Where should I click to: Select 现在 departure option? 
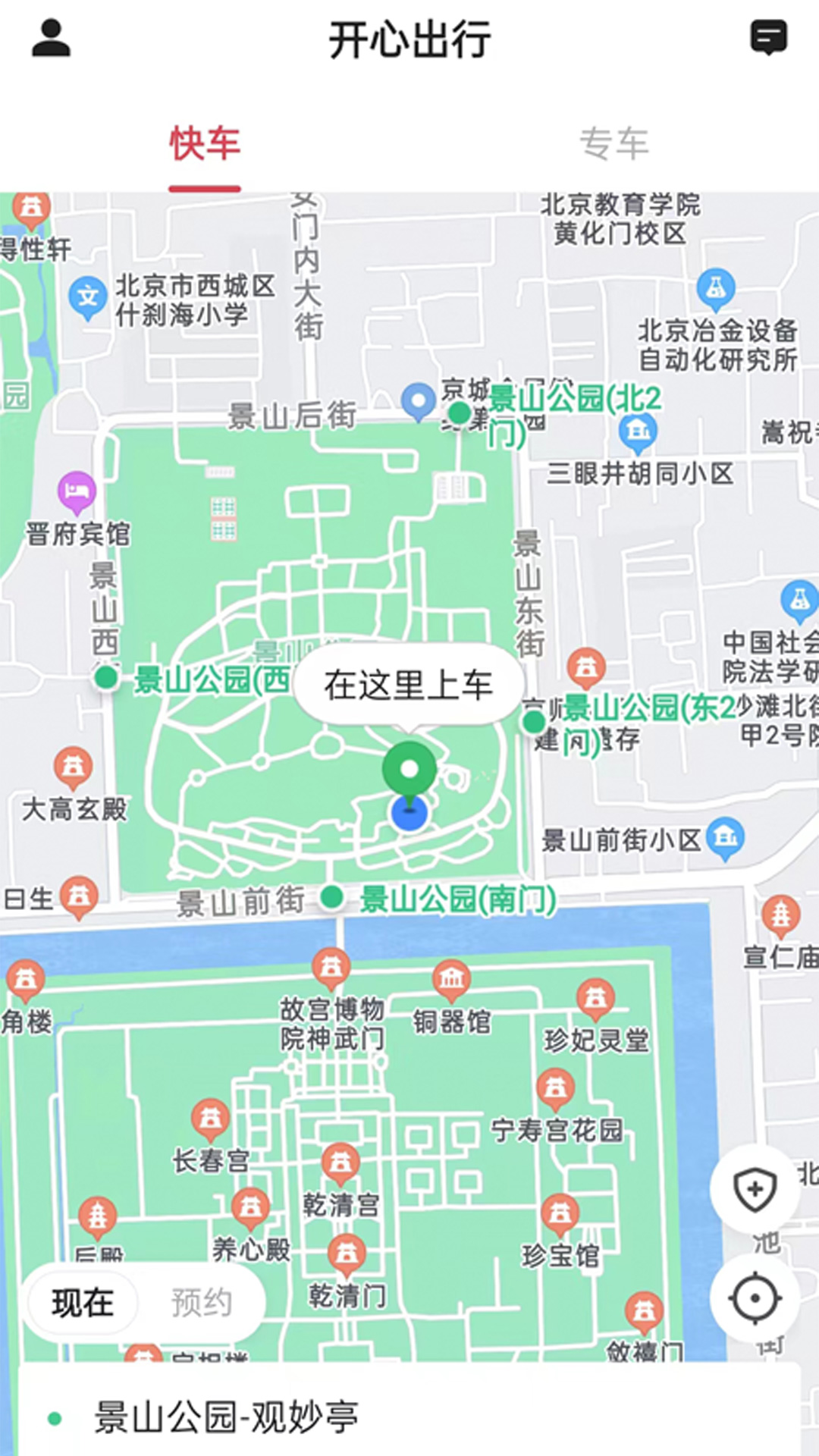click(83, 1303)
